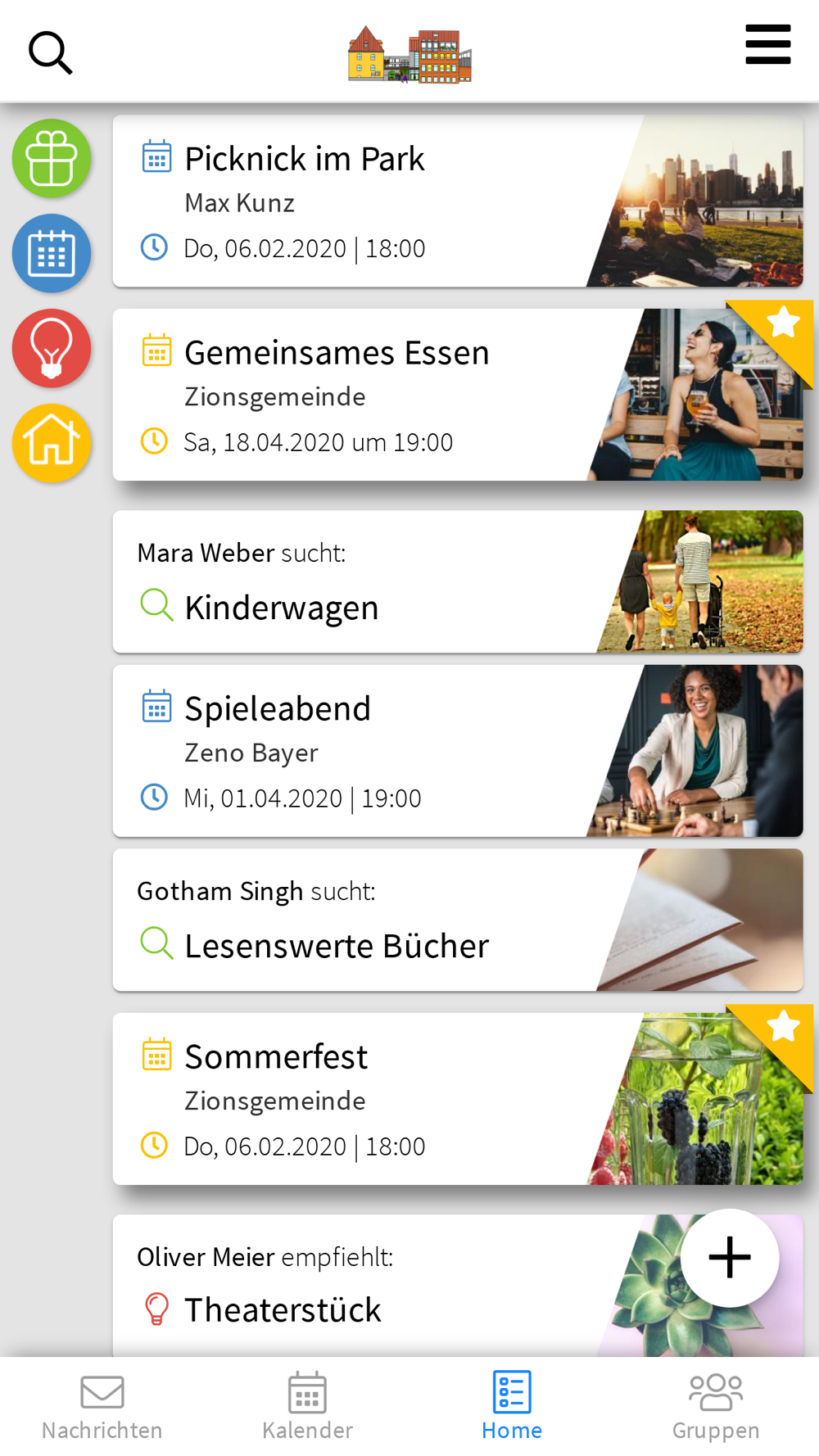Switch to the Gruppen tab
This screenshot has width=819, height=1456.
click(716, 1407)
